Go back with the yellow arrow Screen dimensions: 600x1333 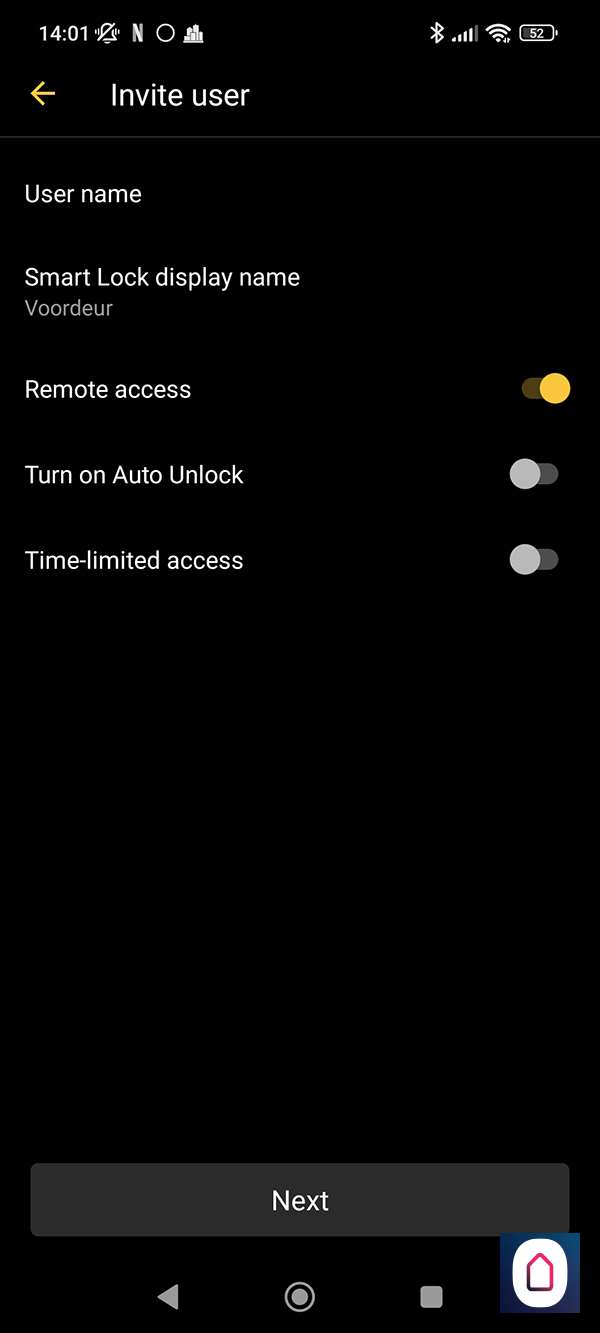[42, 94]
